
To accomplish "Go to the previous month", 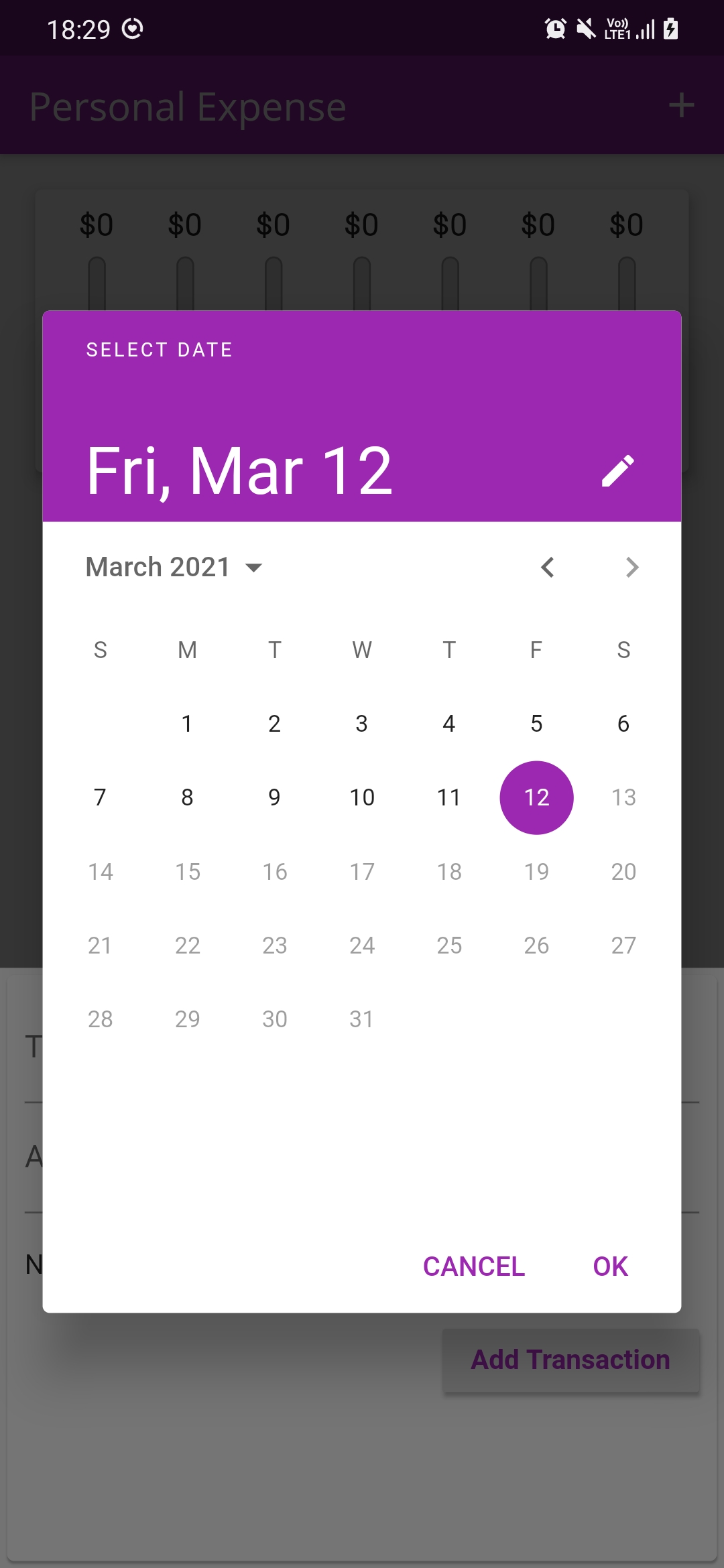I will [x=548, y=568].
